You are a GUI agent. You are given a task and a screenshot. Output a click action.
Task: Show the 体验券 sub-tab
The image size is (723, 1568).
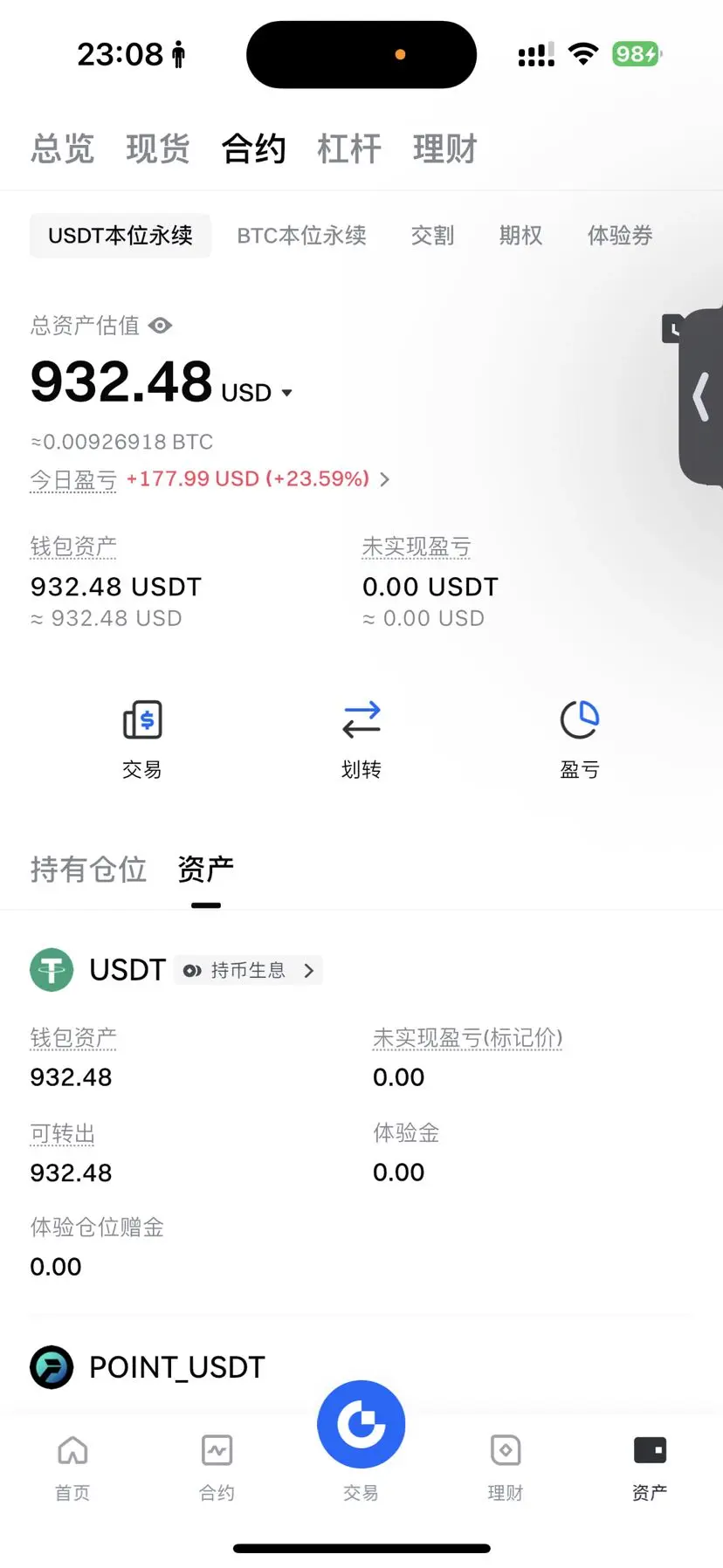(x=620, y=236)
